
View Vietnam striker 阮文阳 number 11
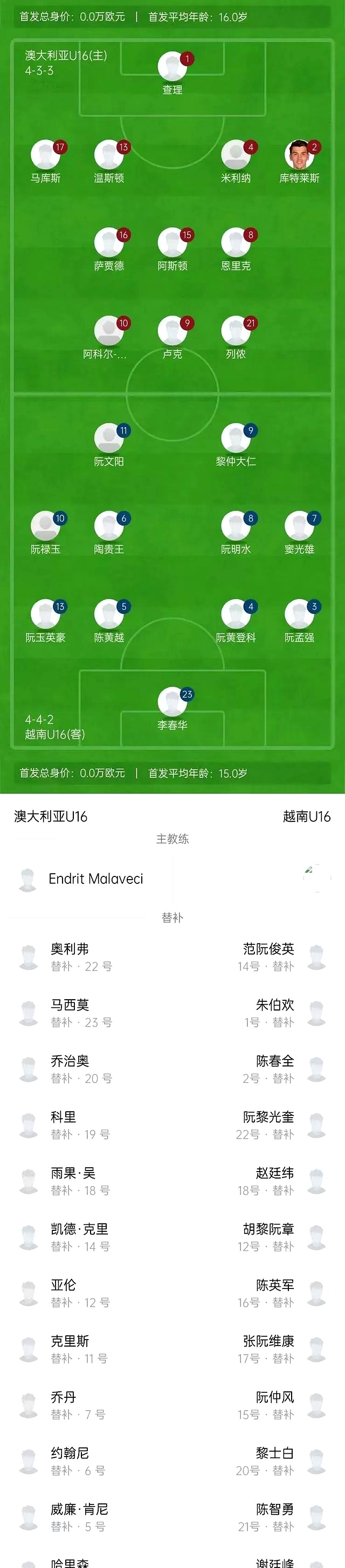pyautogui.click(x=109, y=438)
